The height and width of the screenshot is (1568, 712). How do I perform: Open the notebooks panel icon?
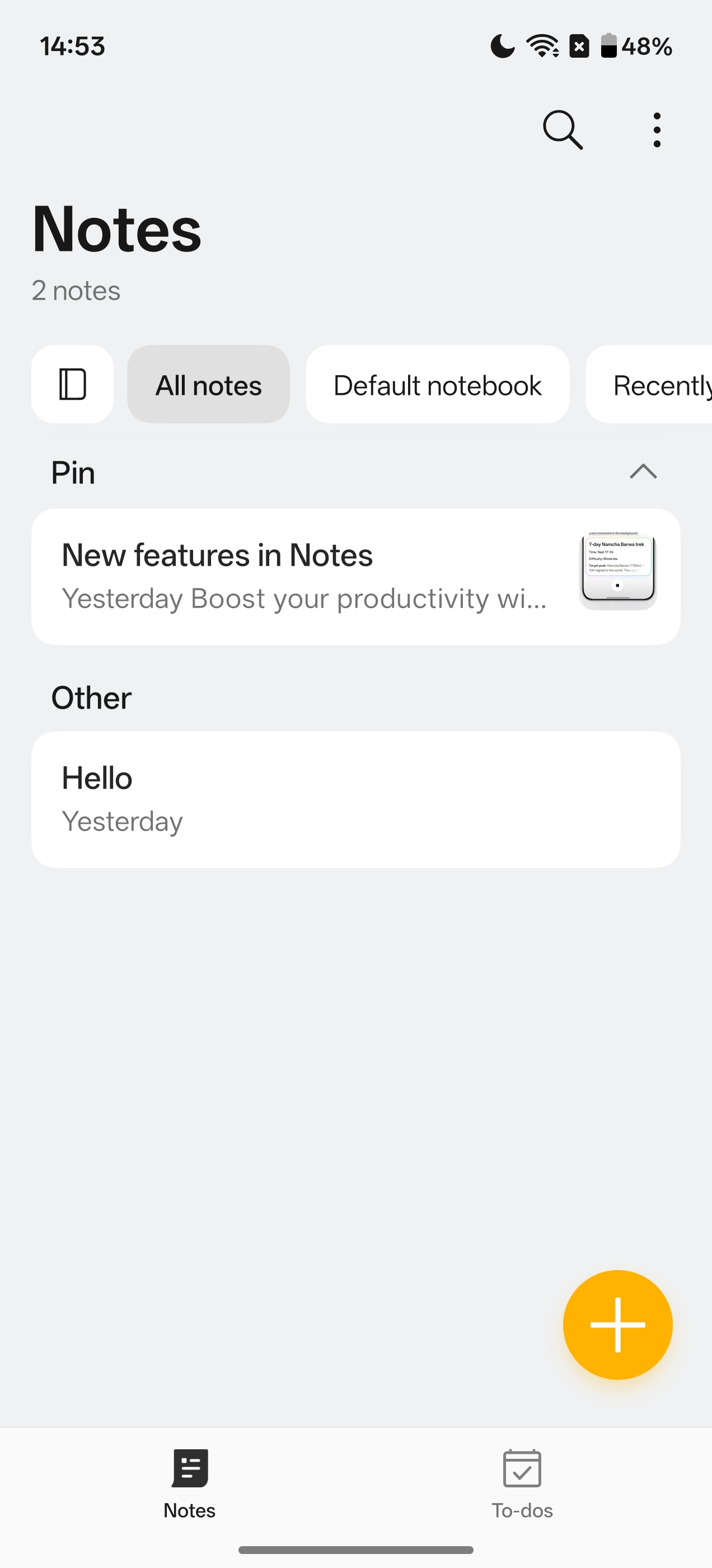72,384
